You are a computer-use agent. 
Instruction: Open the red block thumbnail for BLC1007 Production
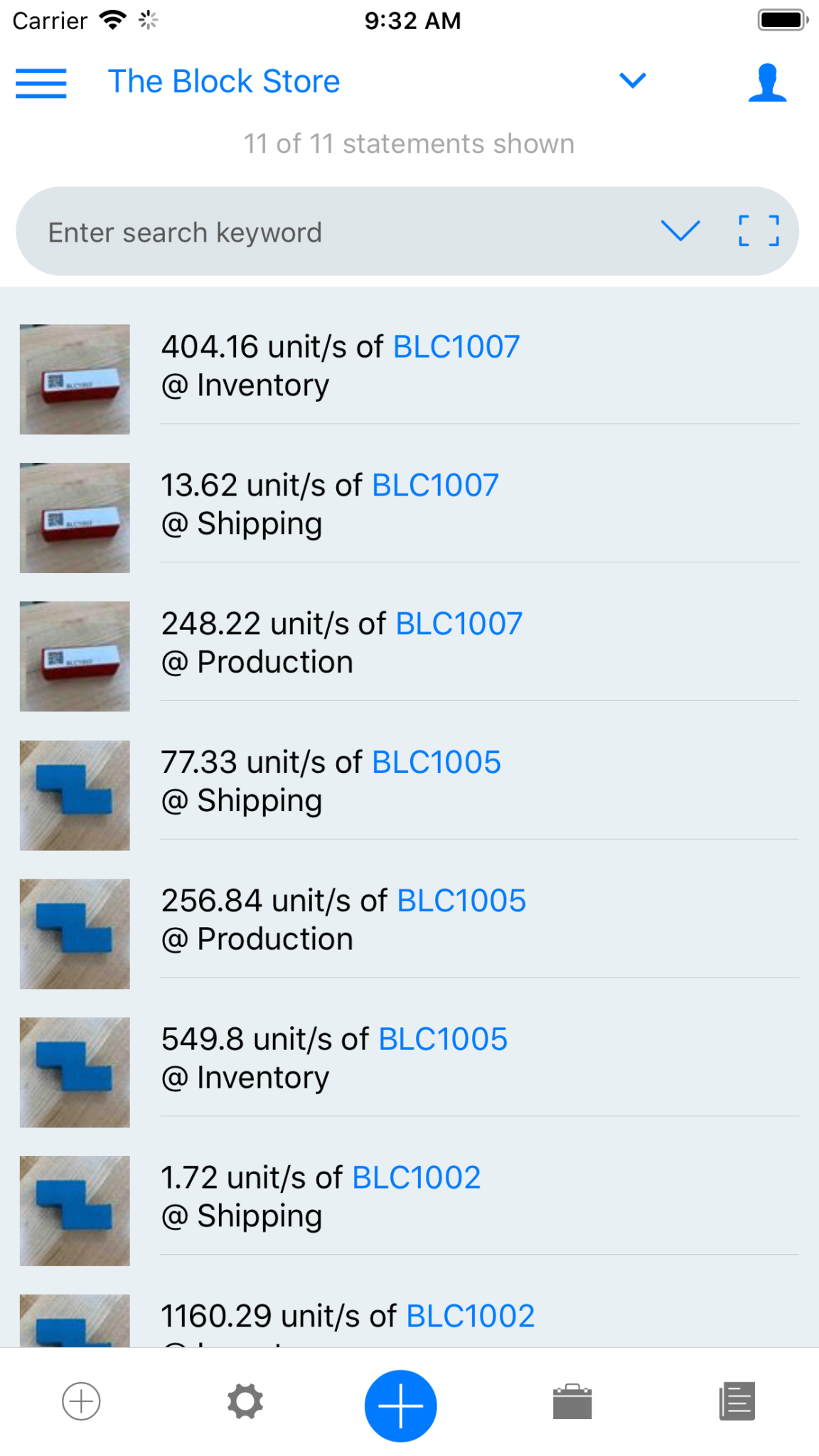(74, 655)
